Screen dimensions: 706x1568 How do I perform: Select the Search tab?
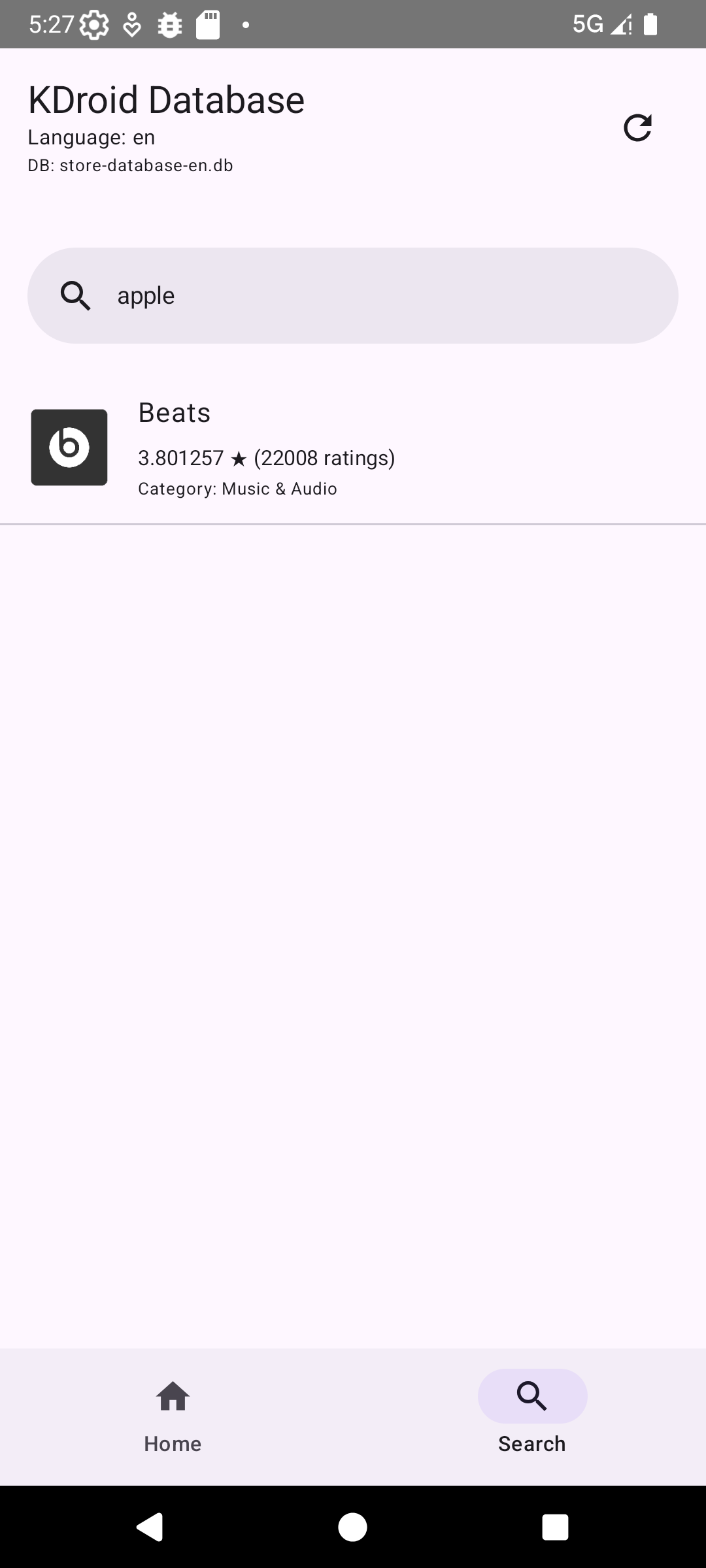click(x=532, y=1415)
